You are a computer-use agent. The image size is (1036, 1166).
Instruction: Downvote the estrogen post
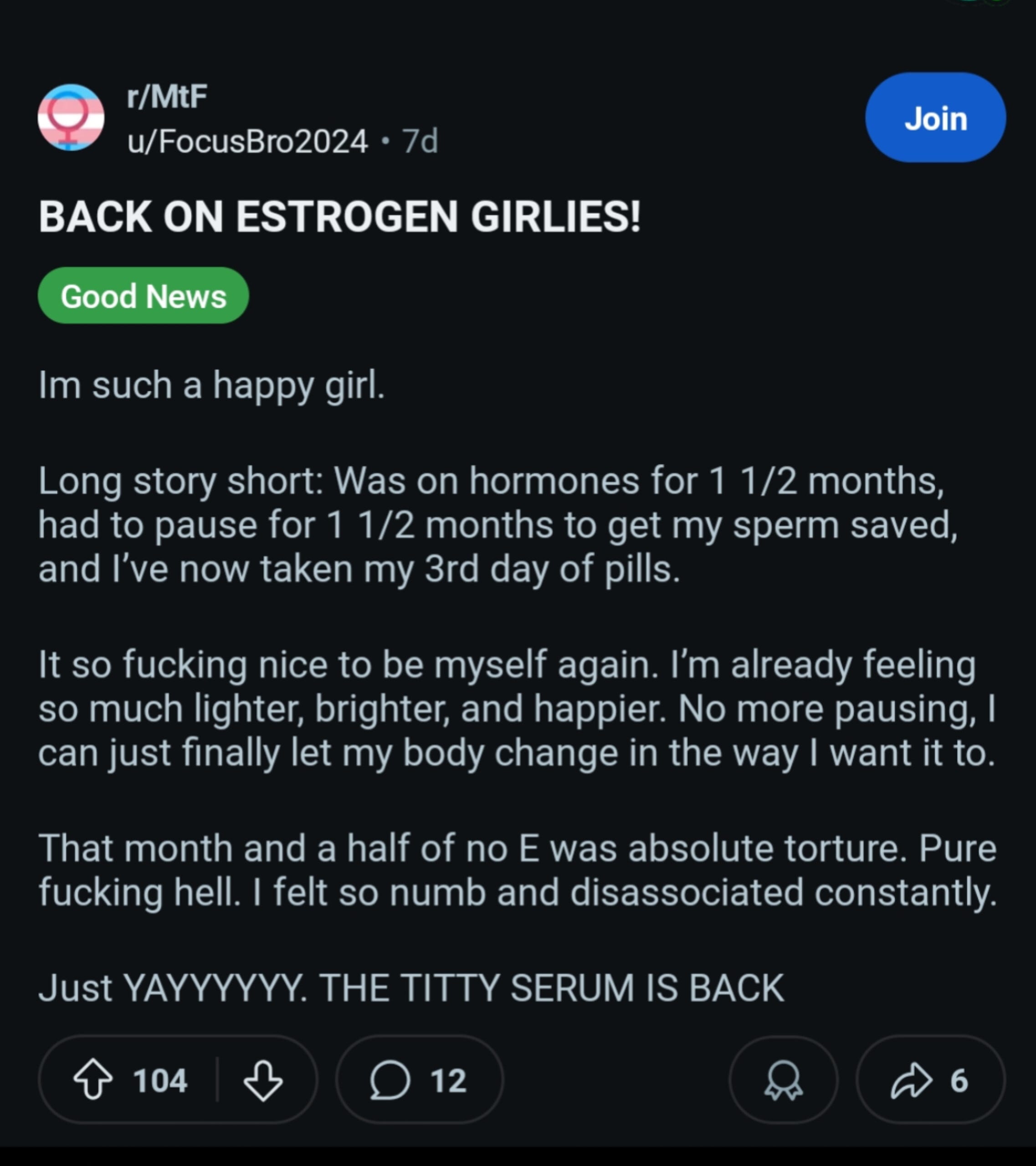(x=263, y=1080)
